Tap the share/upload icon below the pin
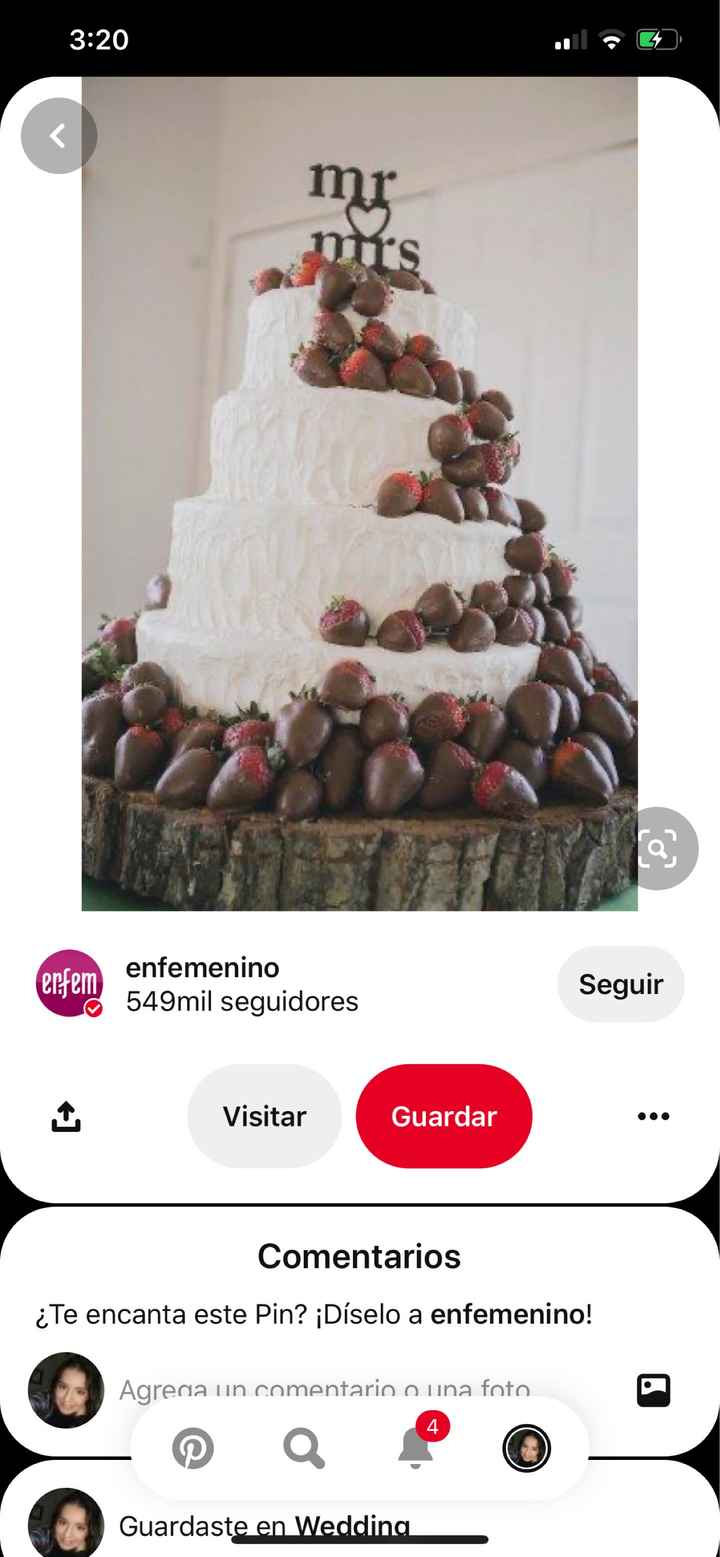The width and height of the screenshot is (720, 1557). pos(65,1116)
